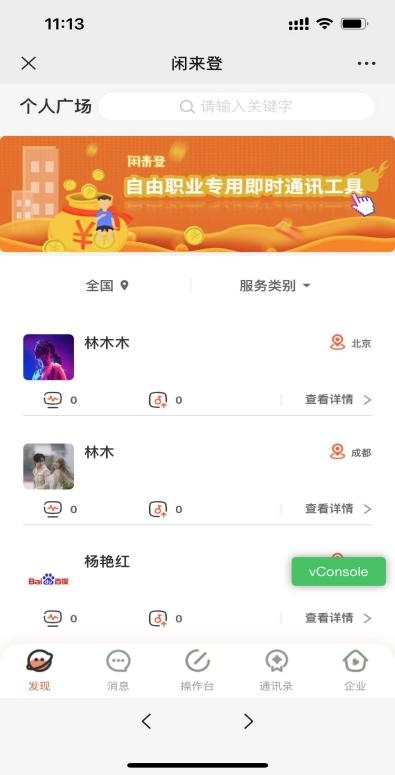Open the orange promotional banner
Viewport: 395px width, 775px height.
(197, 194)
